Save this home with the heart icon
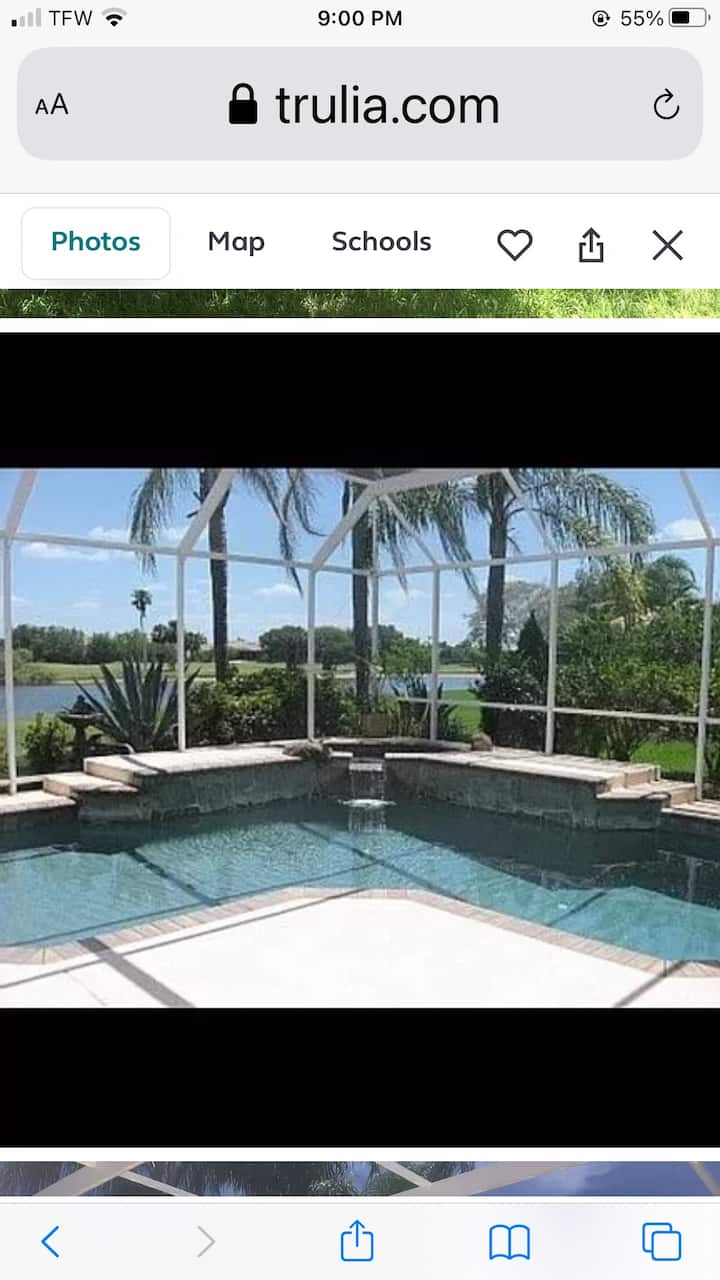 point(515,245)
